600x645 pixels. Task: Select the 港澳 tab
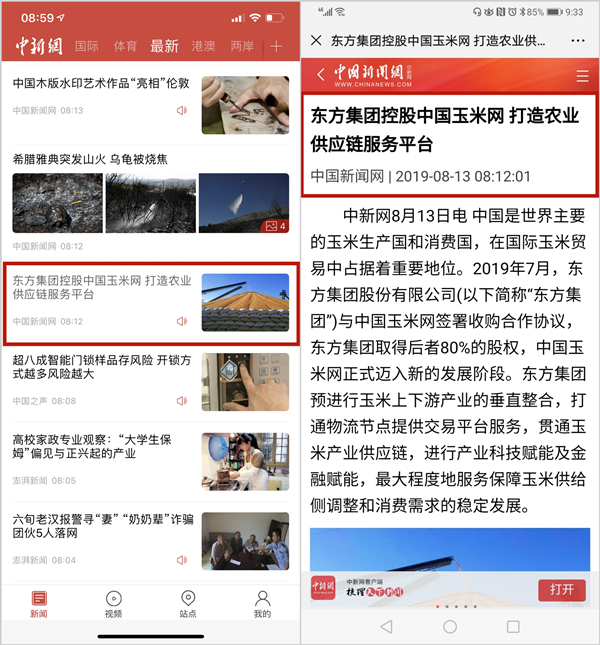pos(203,46)
